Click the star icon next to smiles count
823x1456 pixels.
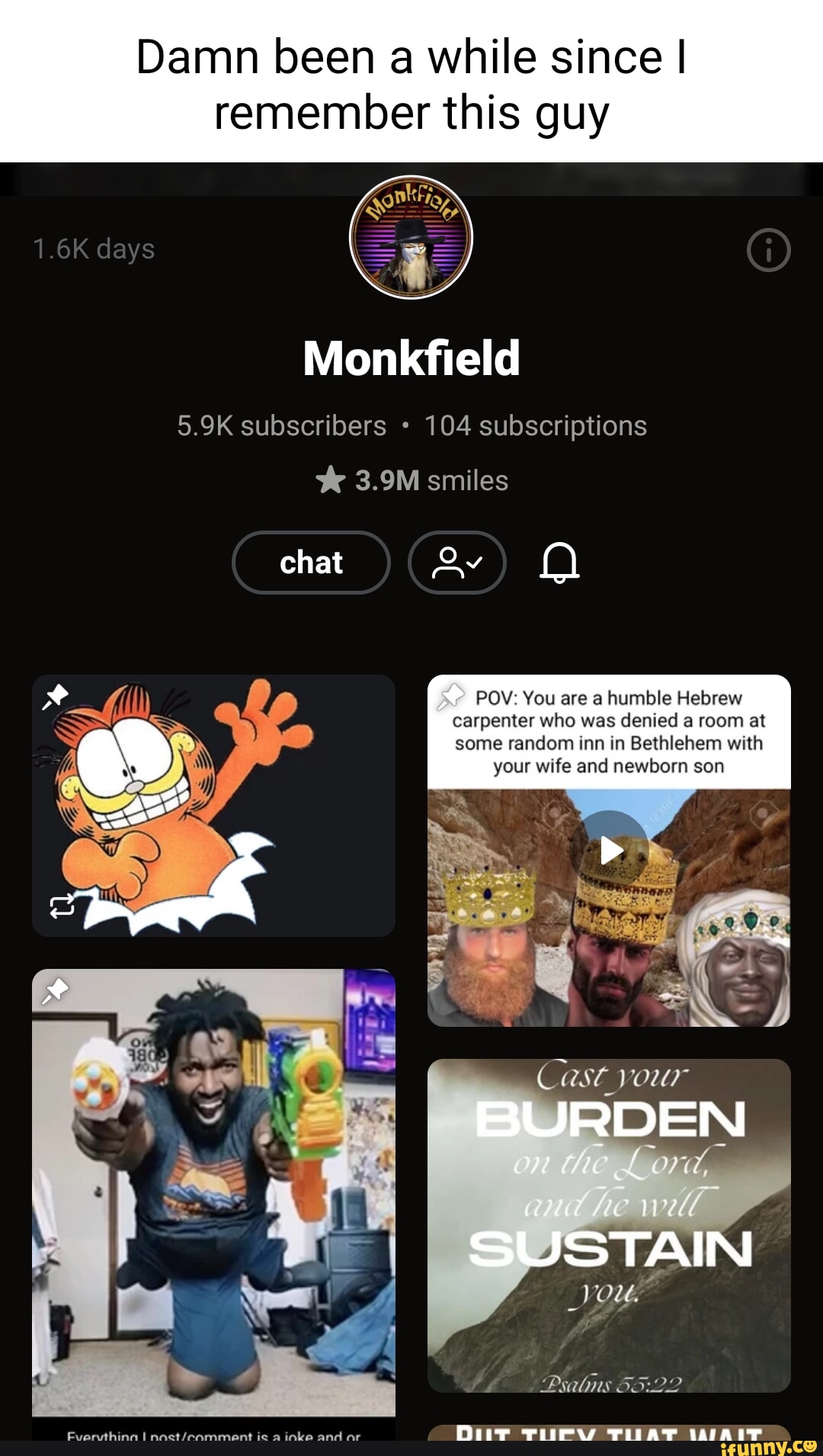coord(333,480)
